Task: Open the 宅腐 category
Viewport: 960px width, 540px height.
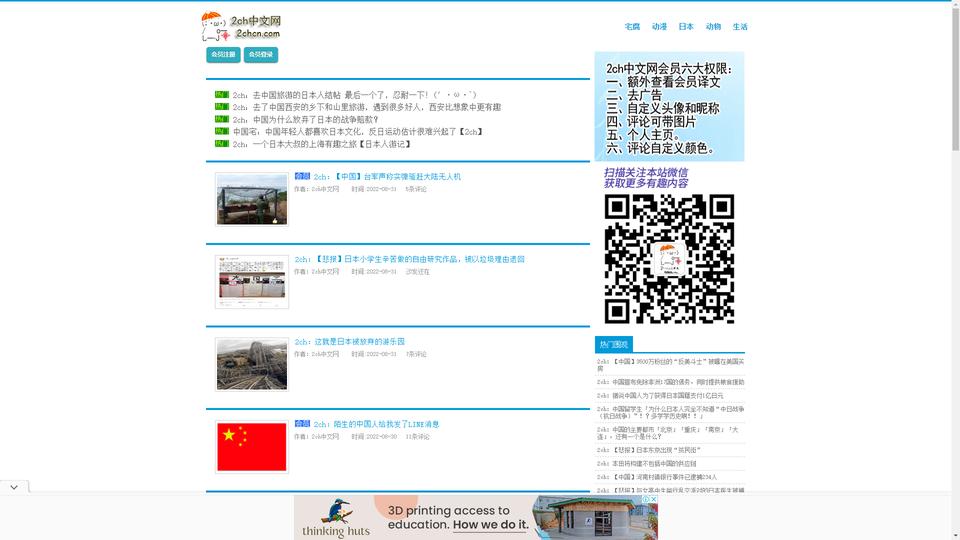Action: point(632,27)
